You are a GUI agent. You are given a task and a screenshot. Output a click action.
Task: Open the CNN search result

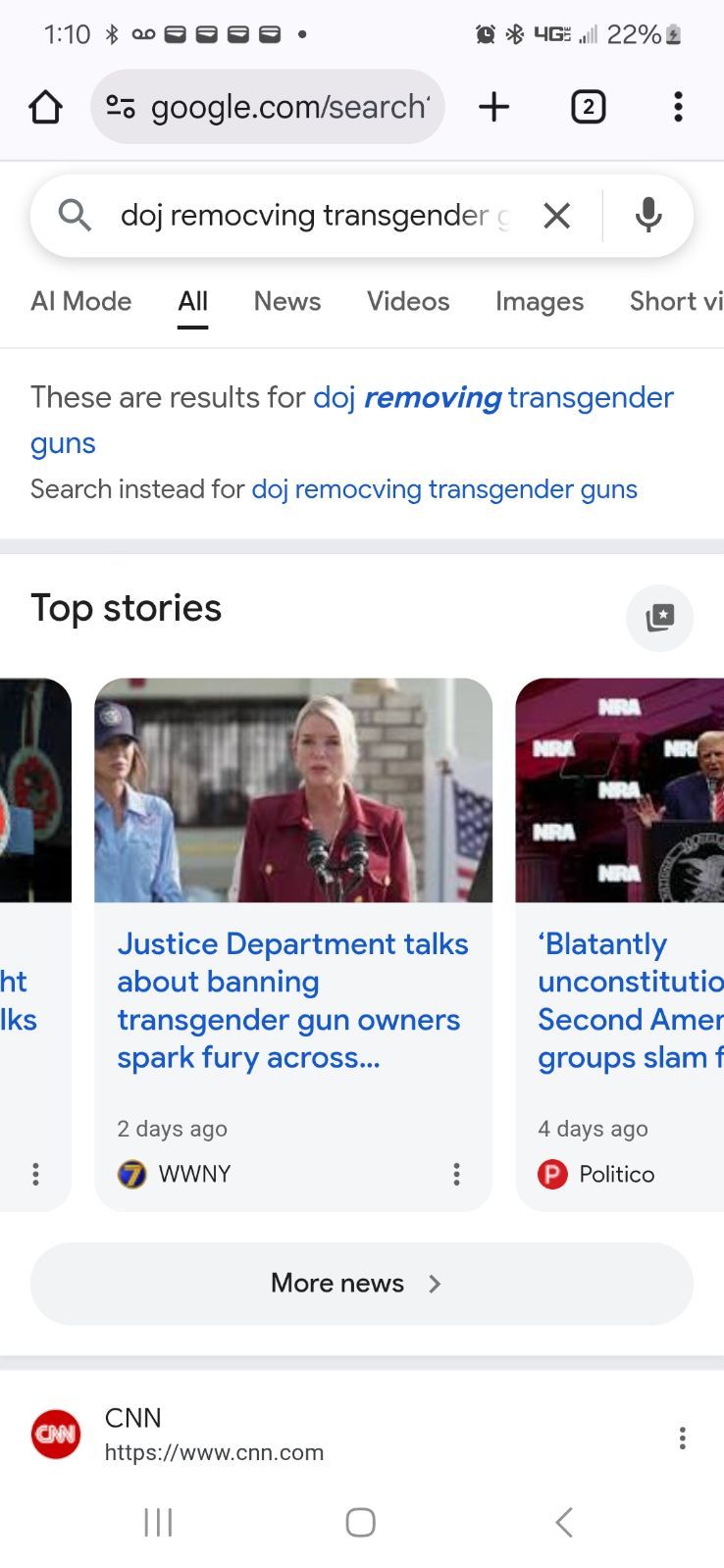click(x=214, y=1435)
